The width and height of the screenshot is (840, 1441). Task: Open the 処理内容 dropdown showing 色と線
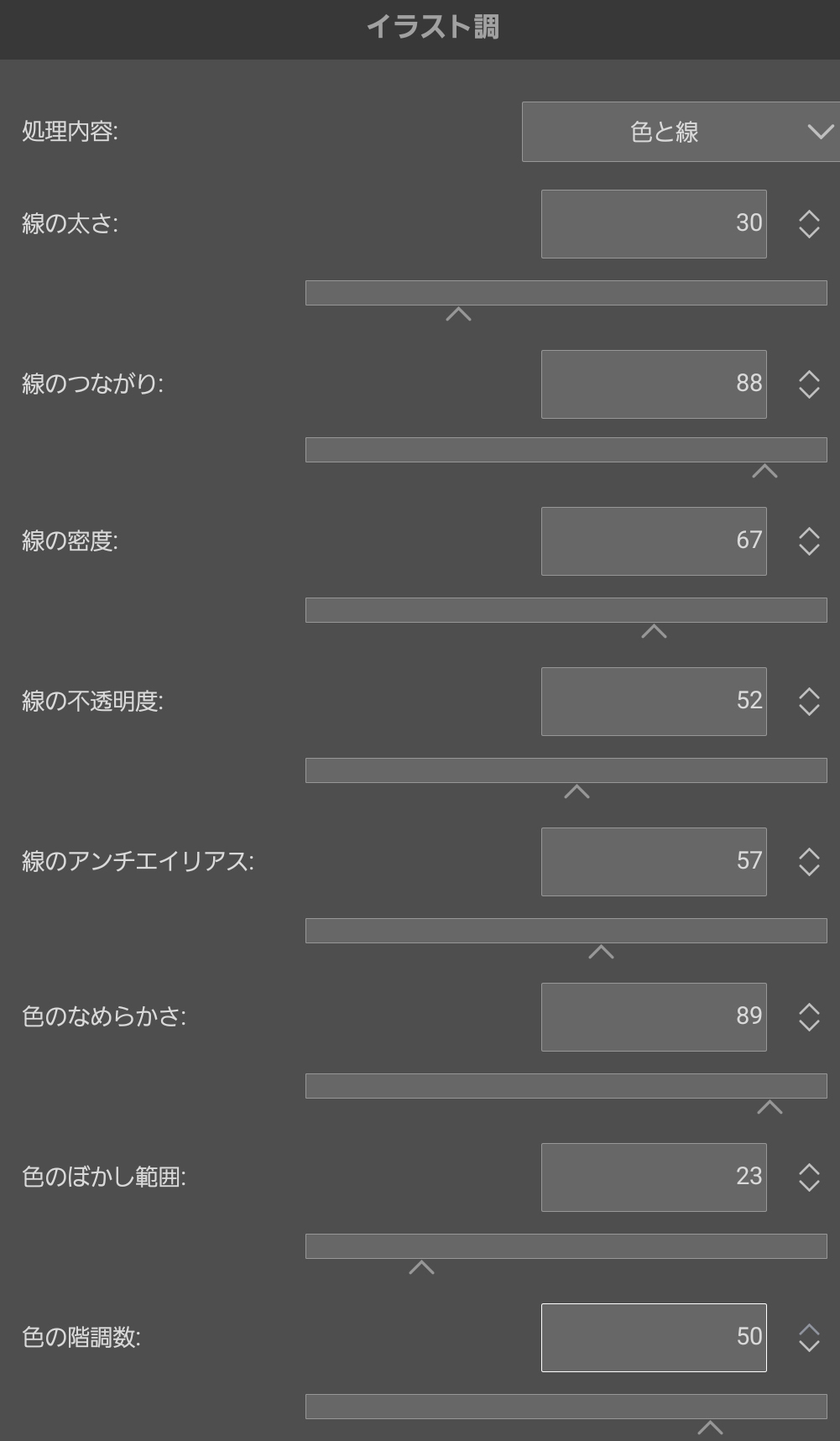click(680, 132)
